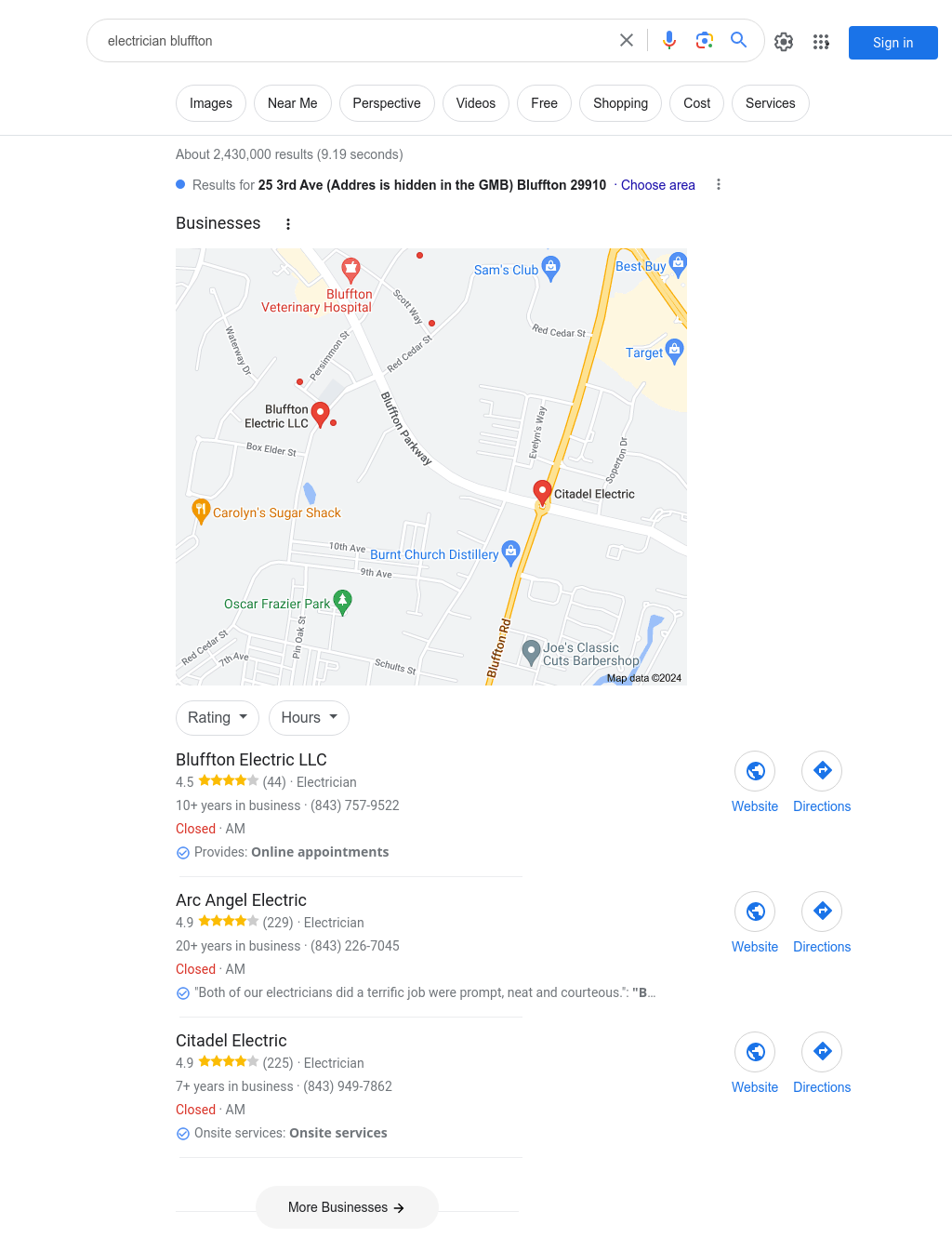Start a voice search with the microphone
The image size is (952, 1251).
669,40
